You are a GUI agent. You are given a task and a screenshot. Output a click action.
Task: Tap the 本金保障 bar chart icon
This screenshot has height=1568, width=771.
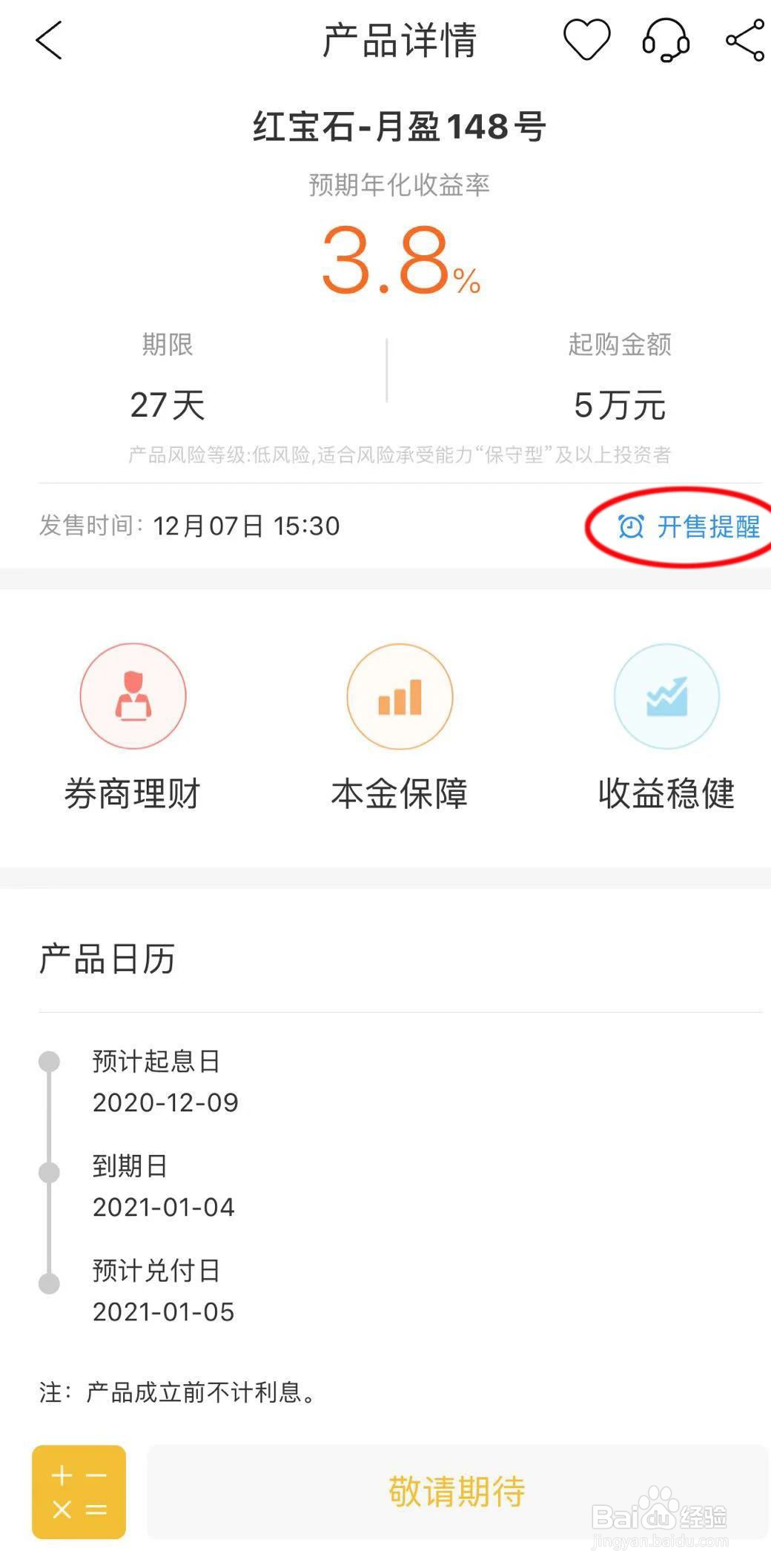point(400,697)
